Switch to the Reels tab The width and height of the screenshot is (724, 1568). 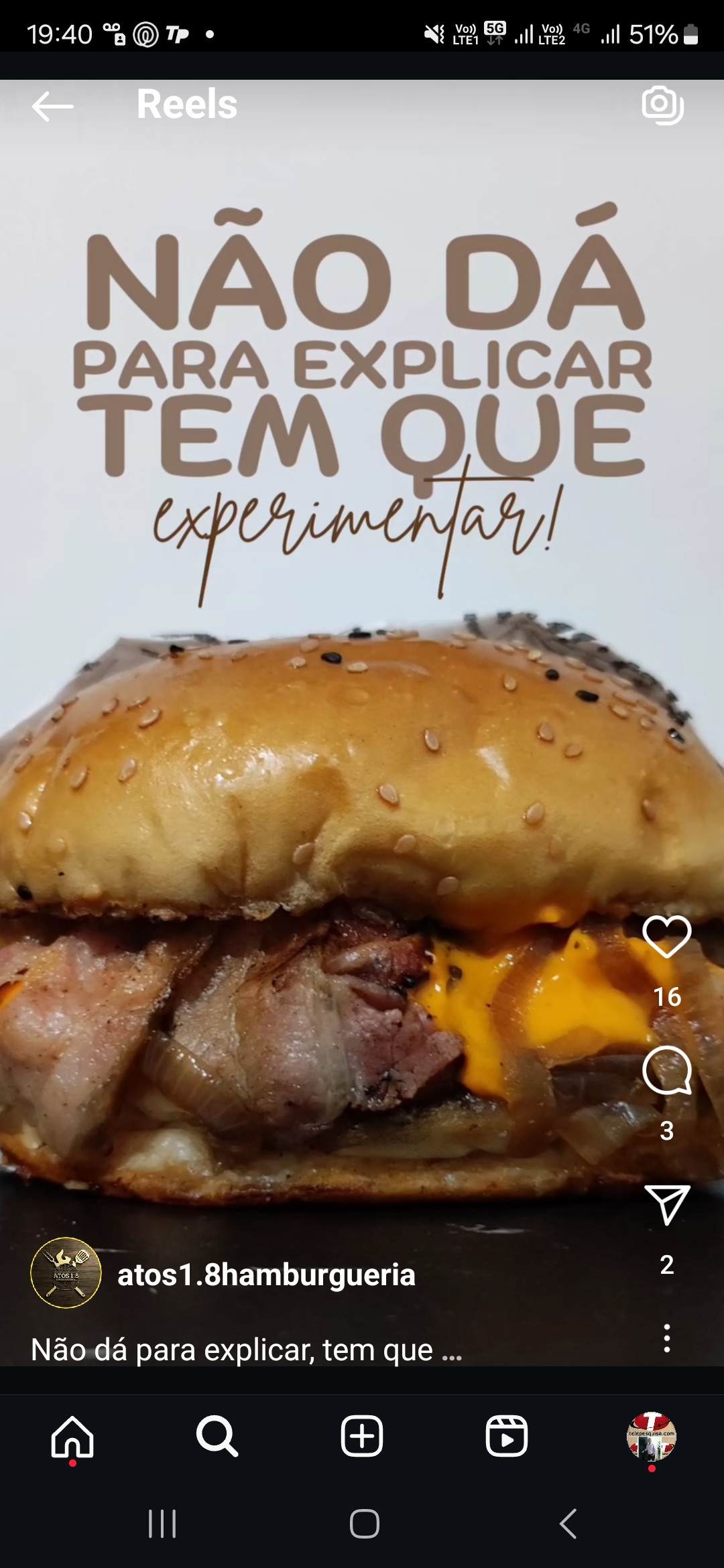[506, 1437]
